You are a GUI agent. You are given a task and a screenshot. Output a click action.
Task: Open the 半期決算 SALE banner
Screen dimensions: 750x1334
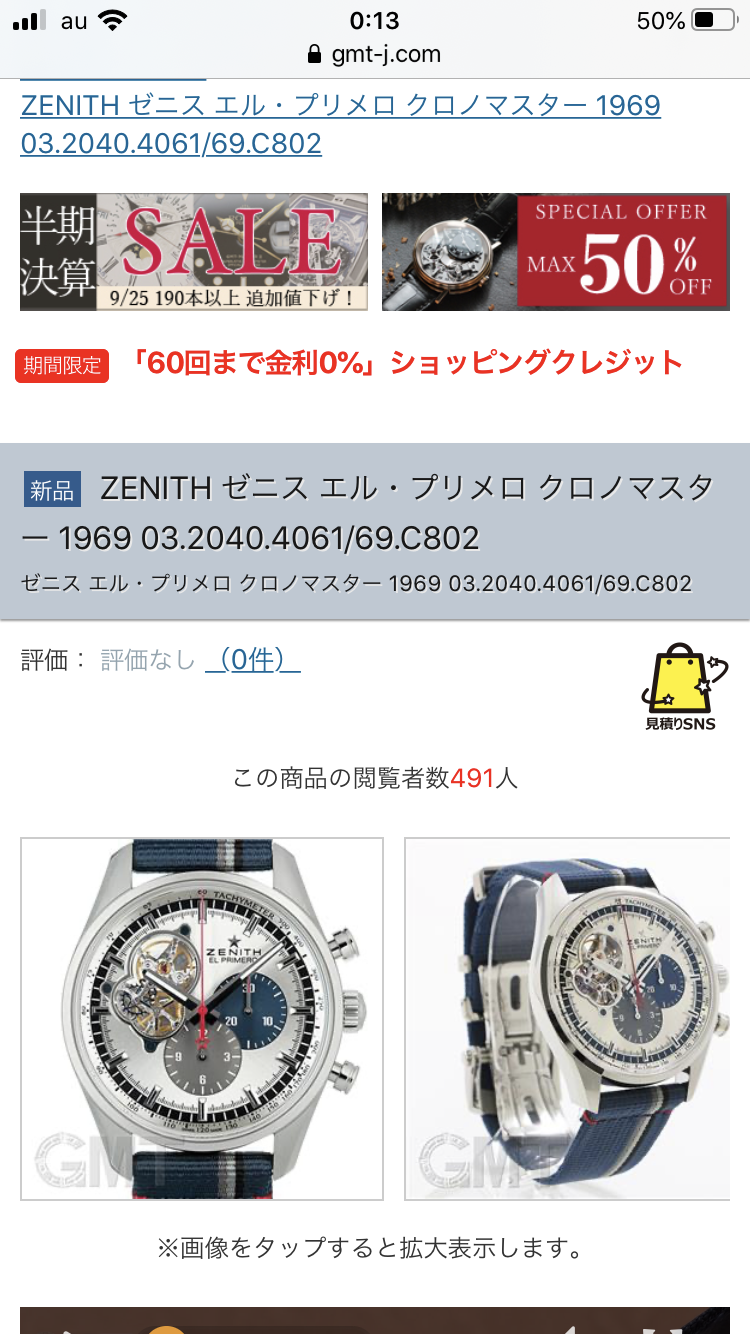(194, 252)
